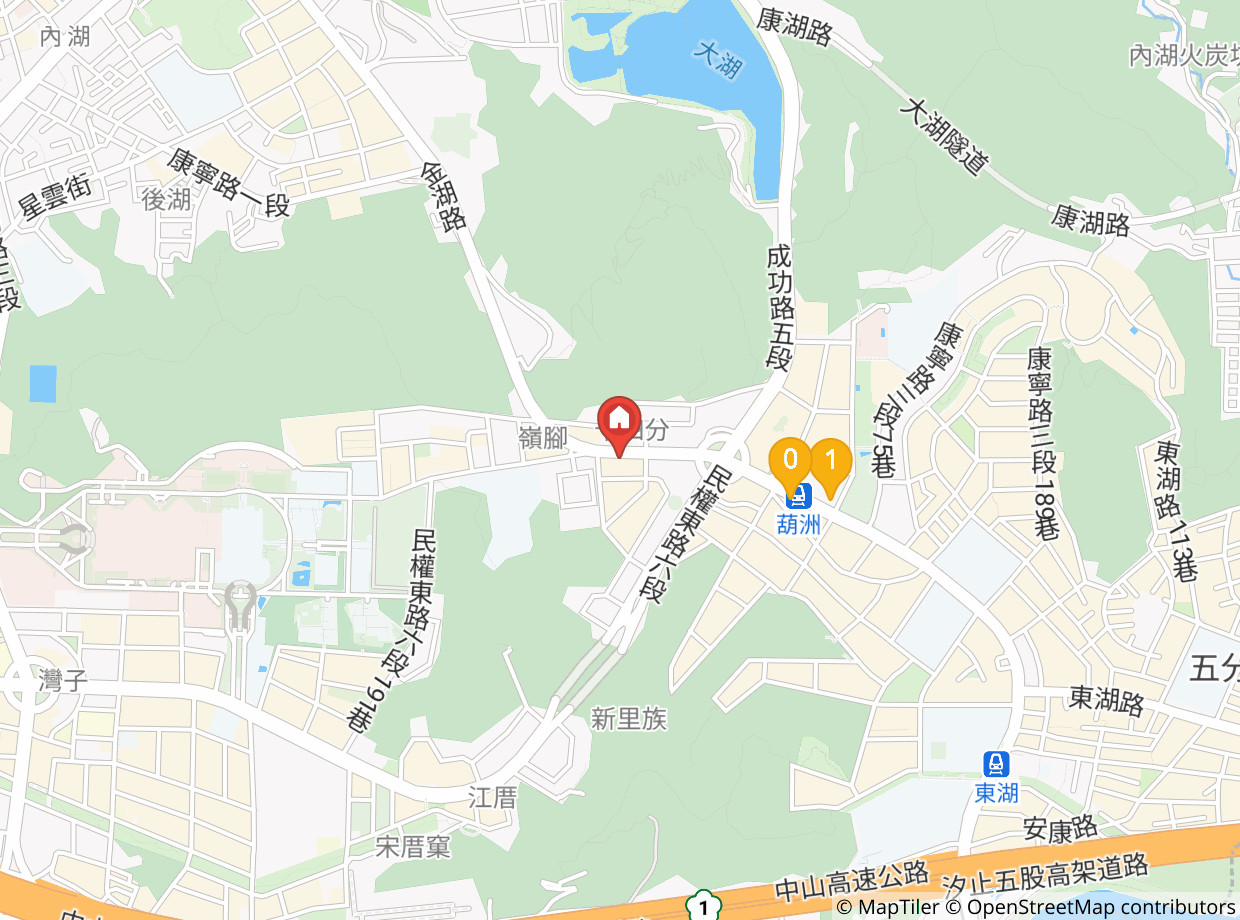Tap the red home marker
Viewport: 1240px width, 920px height.
click(x=619, y=423)
